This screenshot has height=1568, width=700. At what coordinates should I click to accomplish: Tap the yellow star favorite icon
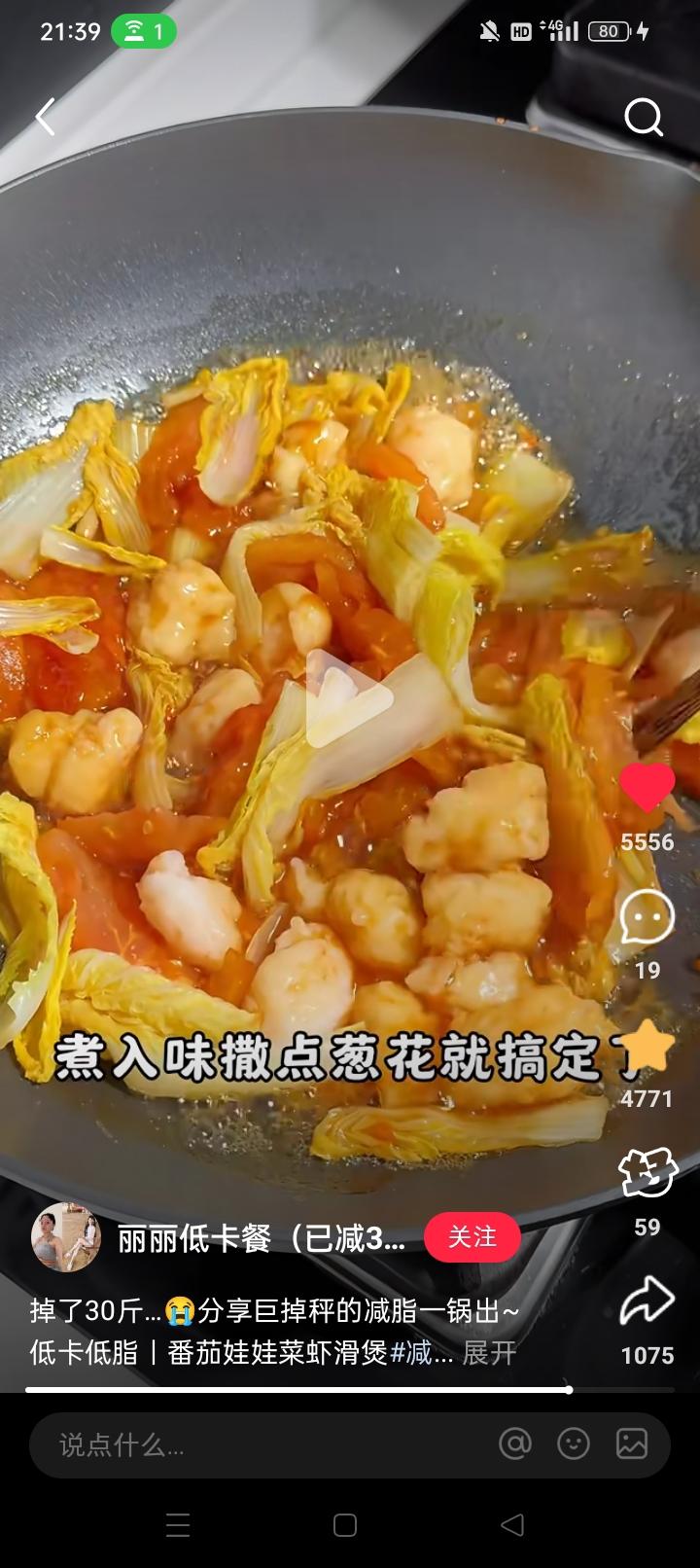pyautogui.click(x=647, y=1047)
